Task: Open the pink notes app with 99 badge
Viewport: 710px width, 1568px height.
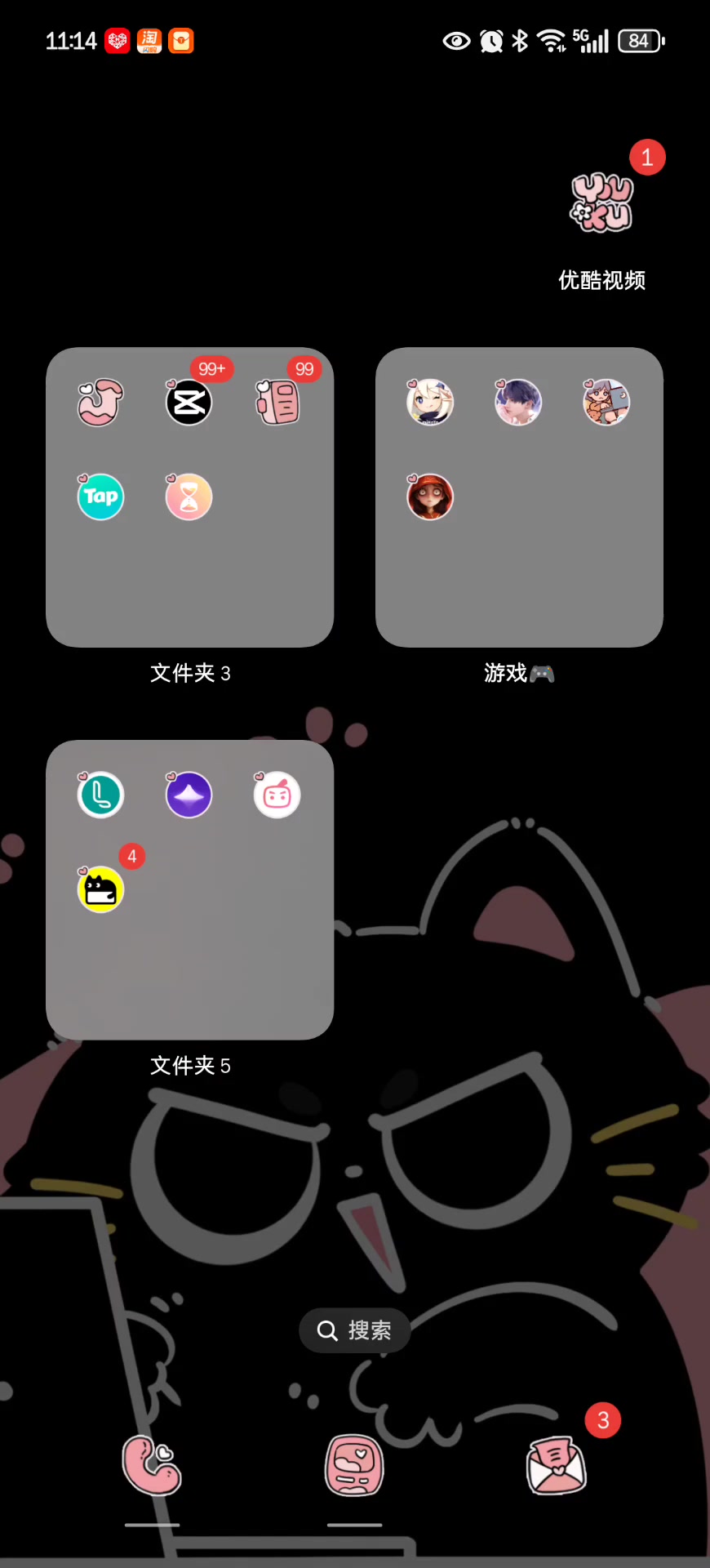Action: 277,403
